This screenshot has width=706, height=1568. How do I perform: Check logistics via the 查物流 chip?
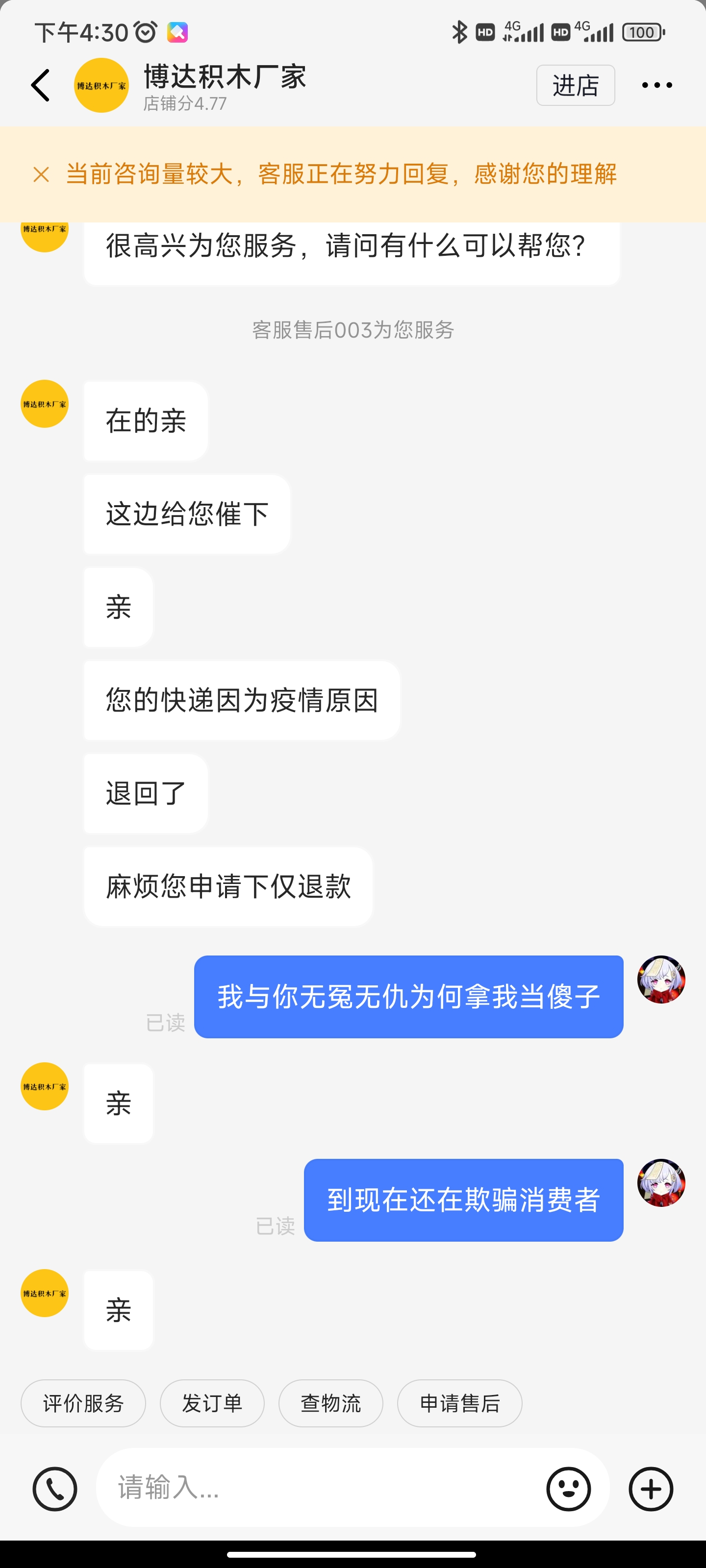pos(331,1403)
